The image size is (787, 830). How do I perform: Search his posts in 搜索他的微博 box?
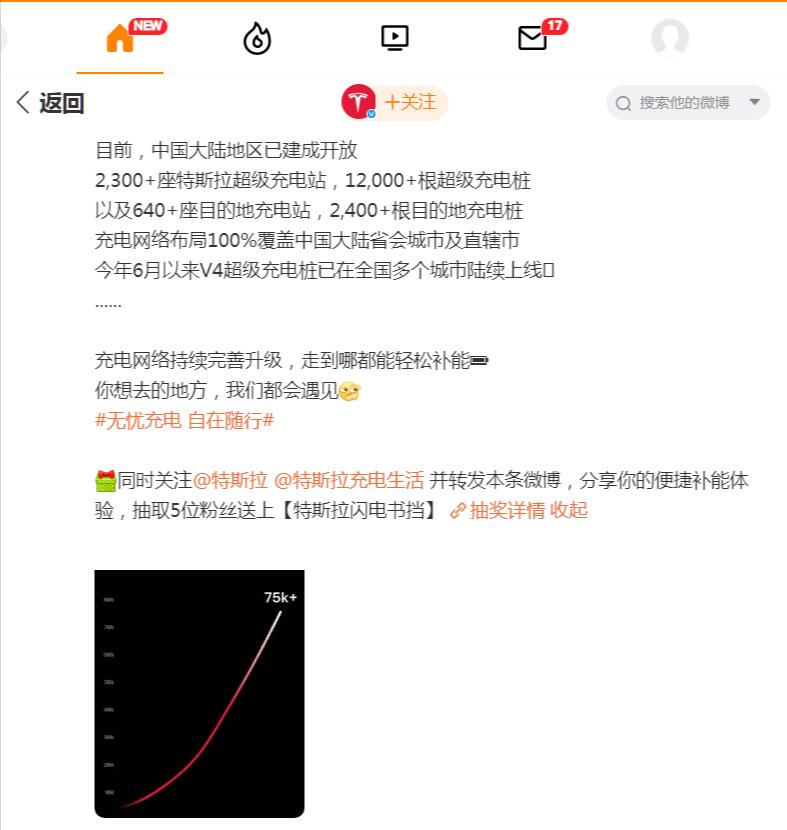pyautogui.click(x=682, y=103)
